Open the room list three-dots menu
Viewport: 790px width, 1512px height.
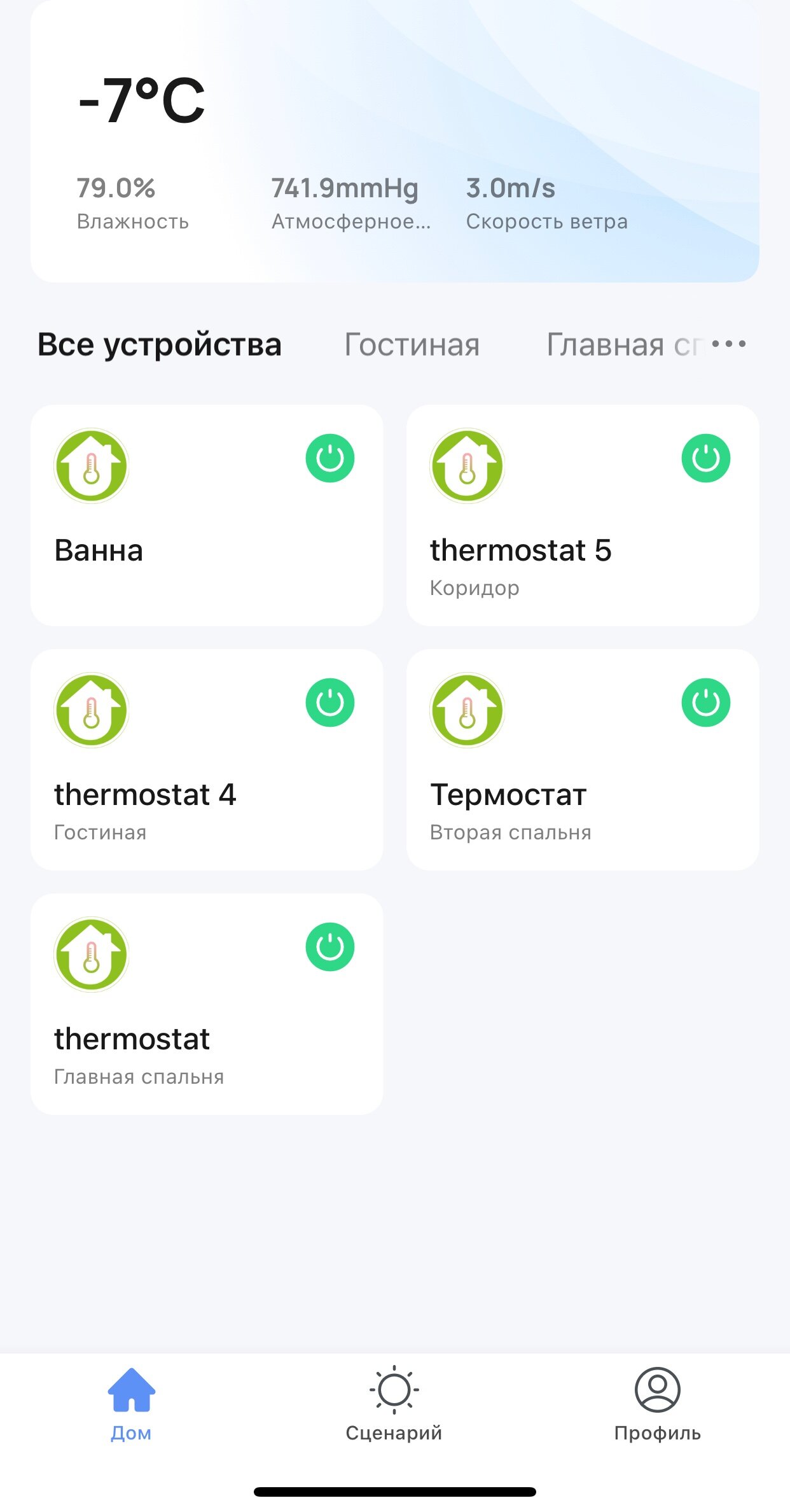coord(729,344)
